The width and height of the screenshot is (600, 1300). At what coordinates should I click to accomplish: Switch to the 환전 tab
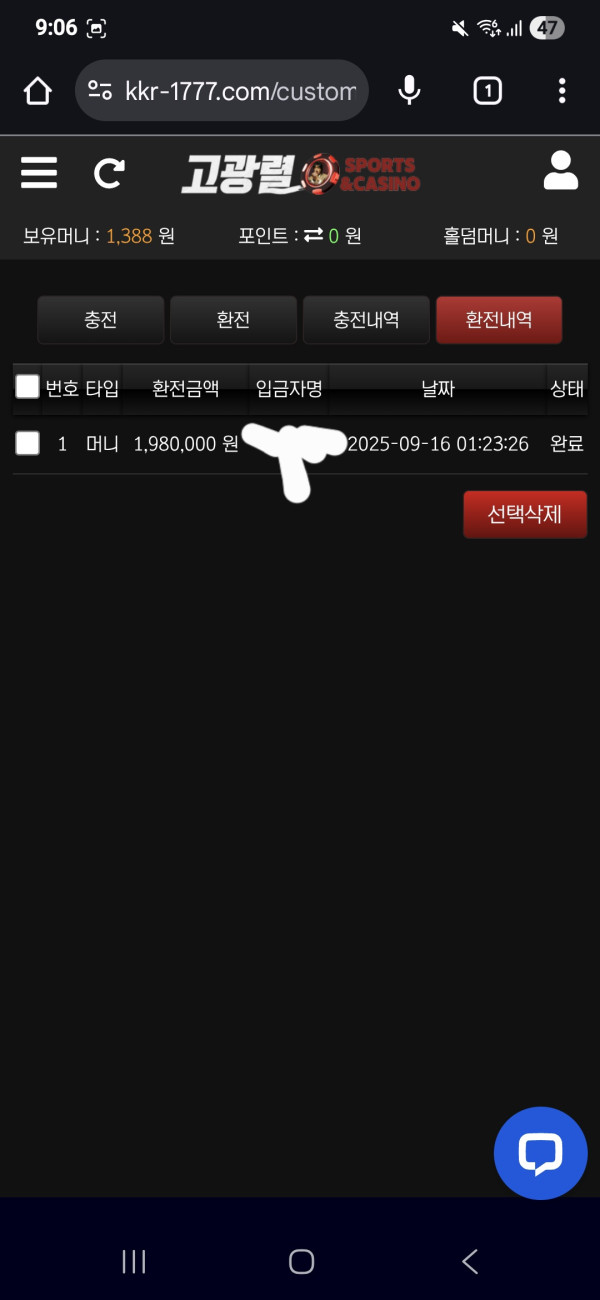233,320
